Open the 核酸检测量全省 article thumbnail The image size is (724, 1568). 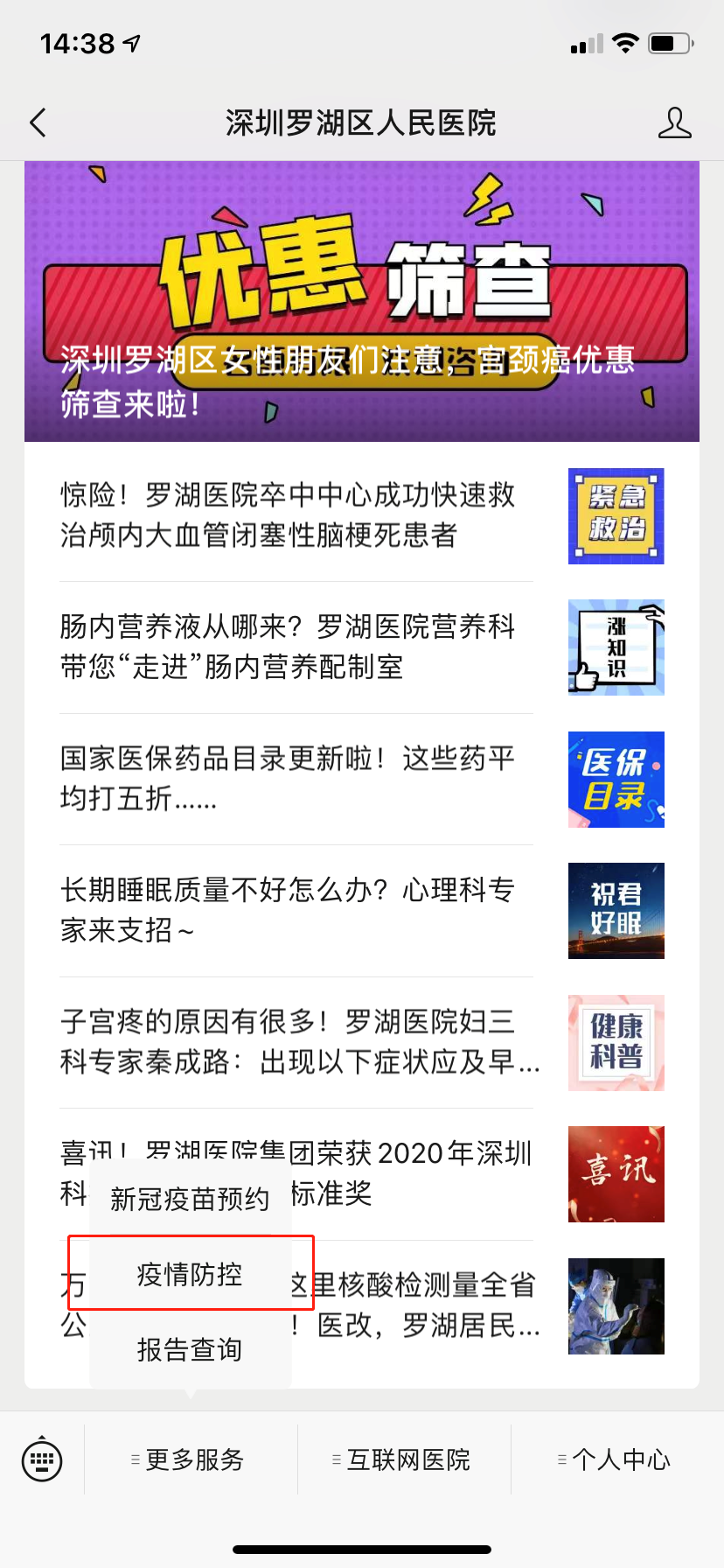click(x=616, y=1305)
